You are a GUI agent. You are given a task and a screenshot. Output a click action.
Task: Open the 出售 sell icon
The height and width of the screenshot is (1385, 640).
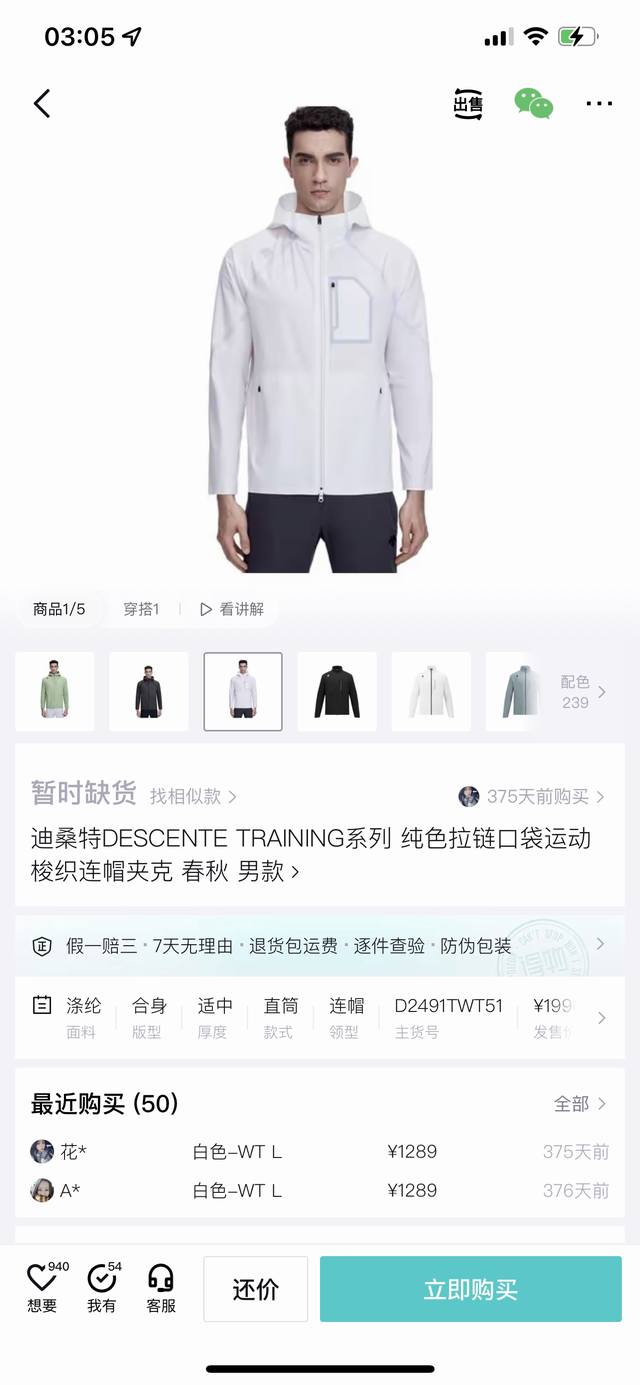tap(468, 104)
